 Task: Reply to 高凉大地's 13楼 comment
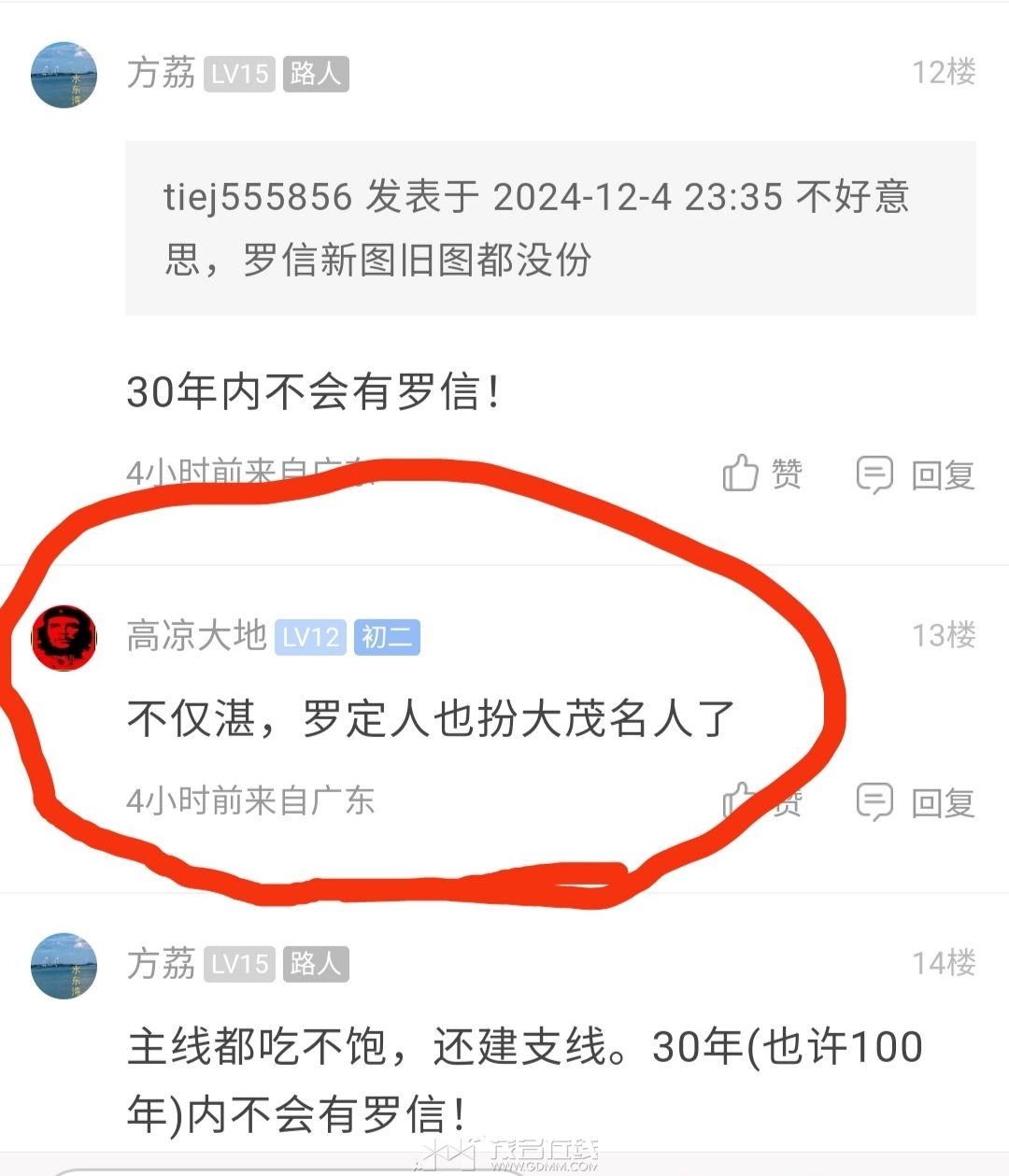tap(916, 801)
